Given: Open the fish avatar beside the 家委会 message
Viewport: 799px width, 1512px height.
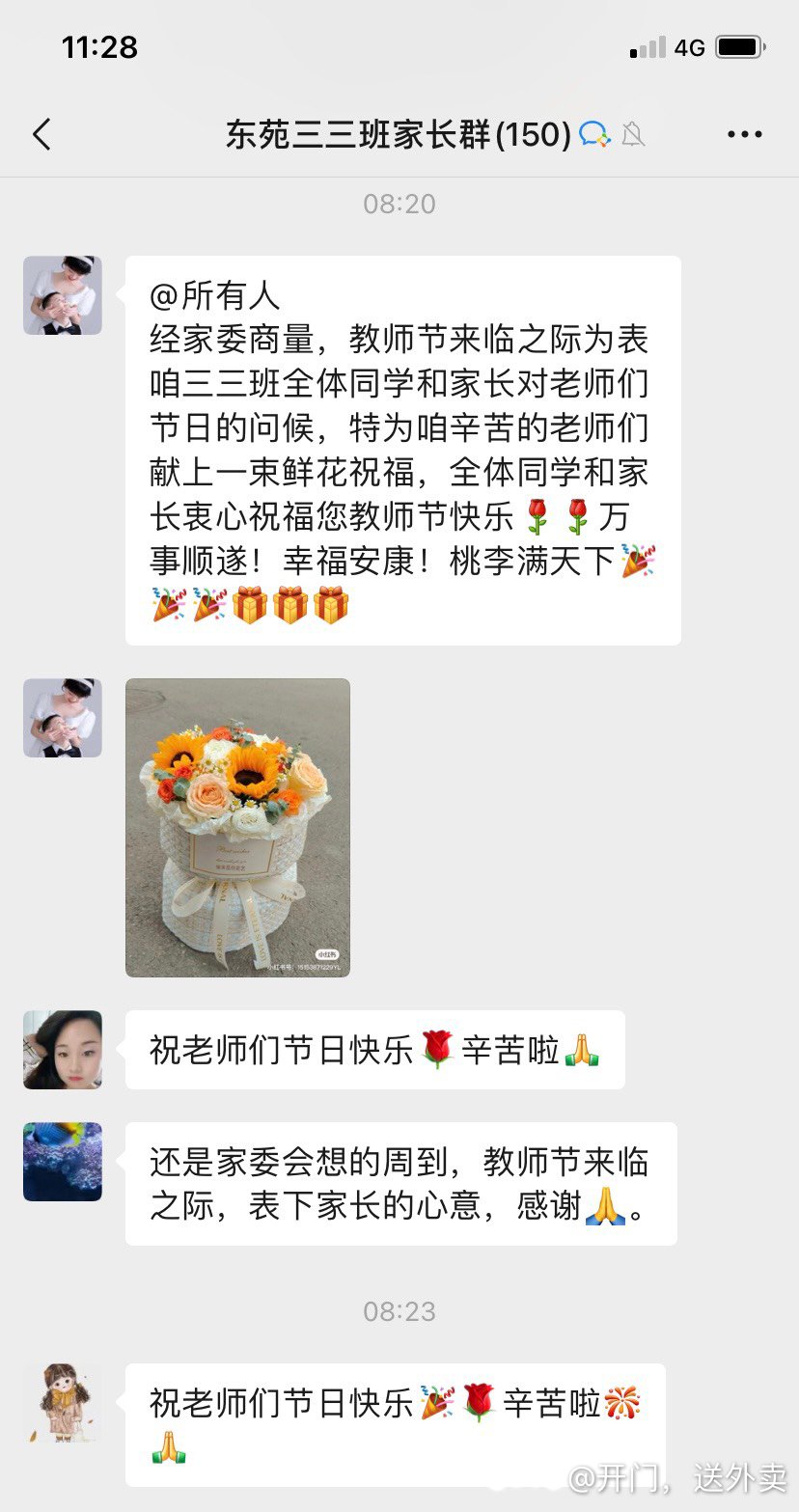Looking at the screenshot, I should click(63, 1162).
